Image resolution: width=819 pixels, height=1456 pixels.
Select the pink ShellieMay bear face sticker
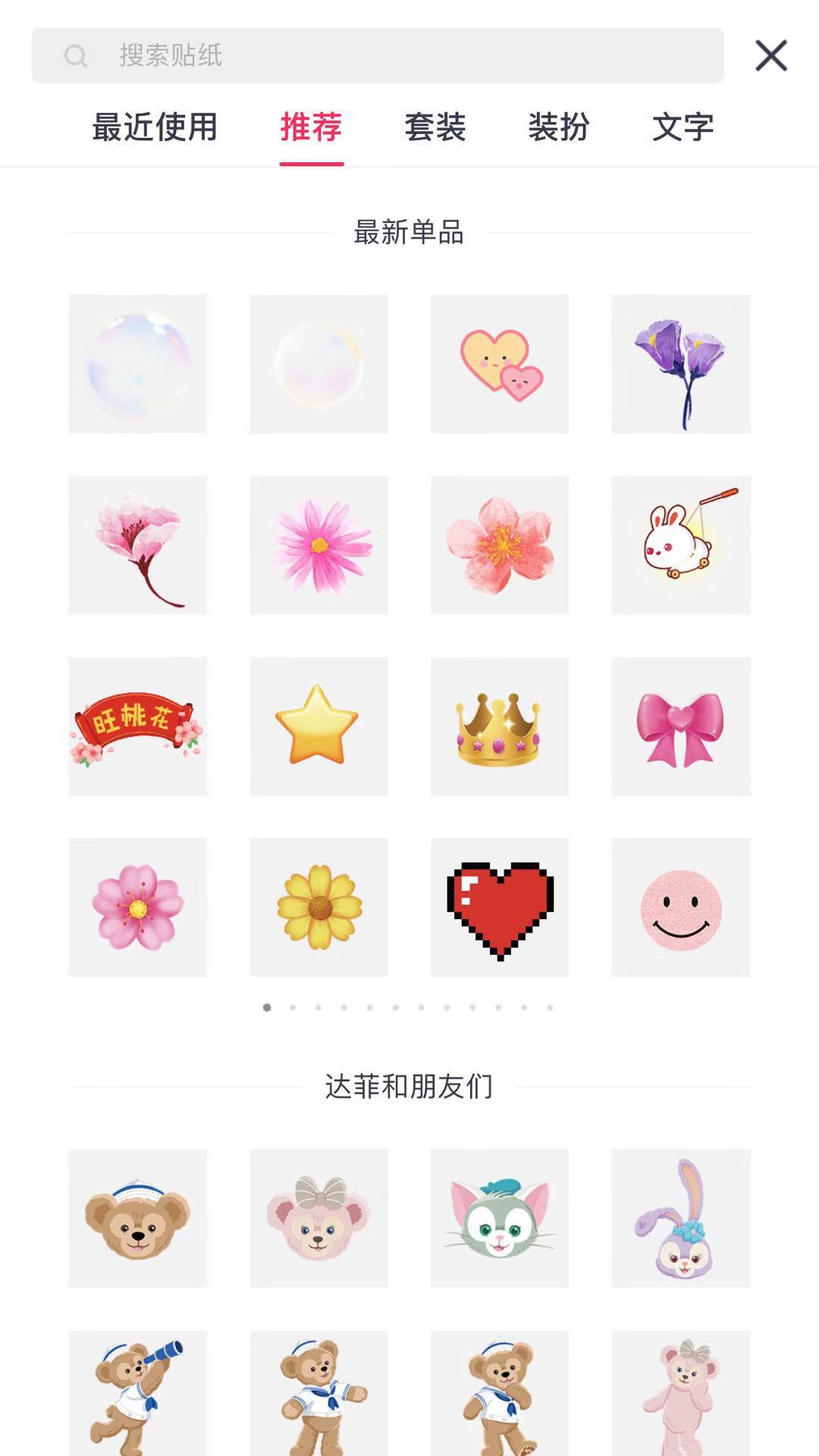(318, 1219)
